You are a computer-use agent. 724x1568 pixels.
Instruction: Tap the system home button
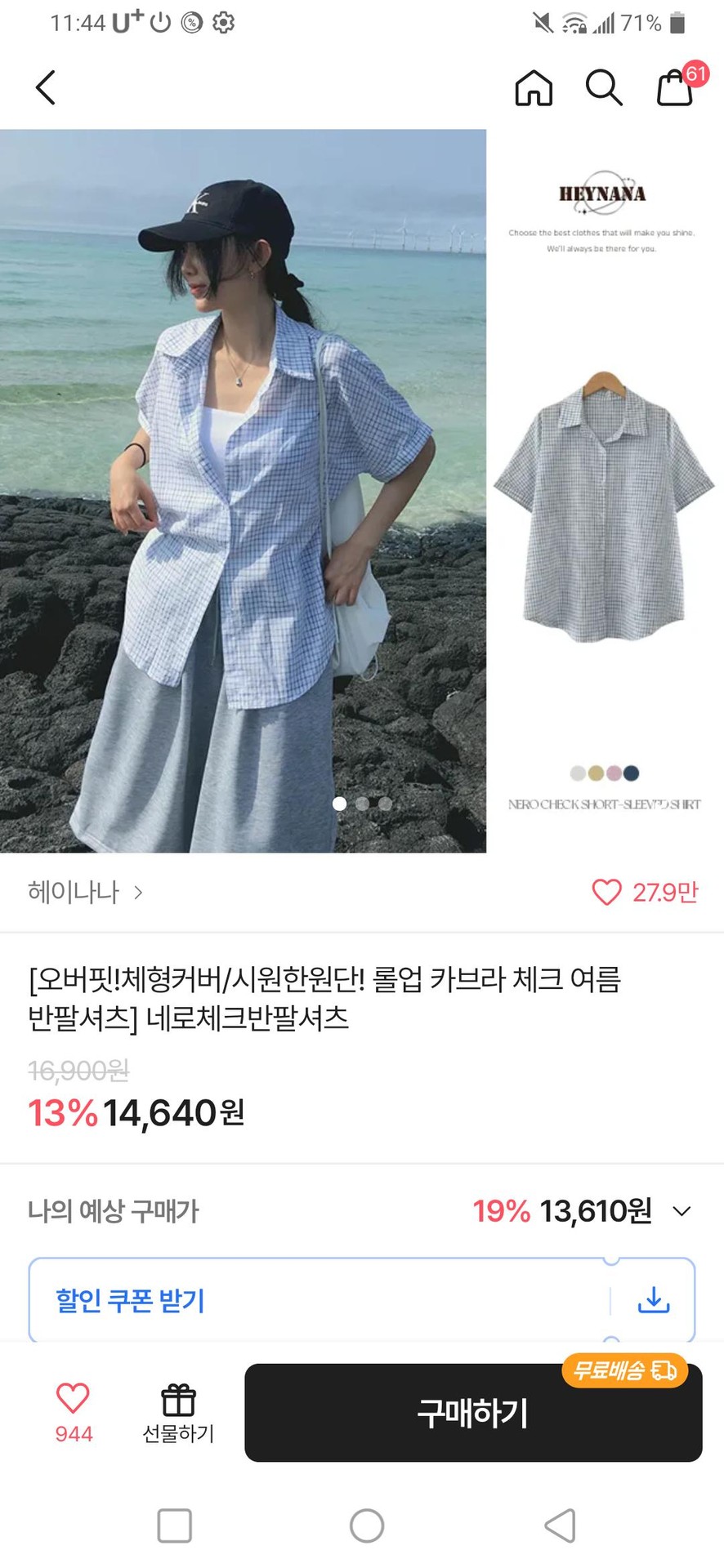(366, 1525)
